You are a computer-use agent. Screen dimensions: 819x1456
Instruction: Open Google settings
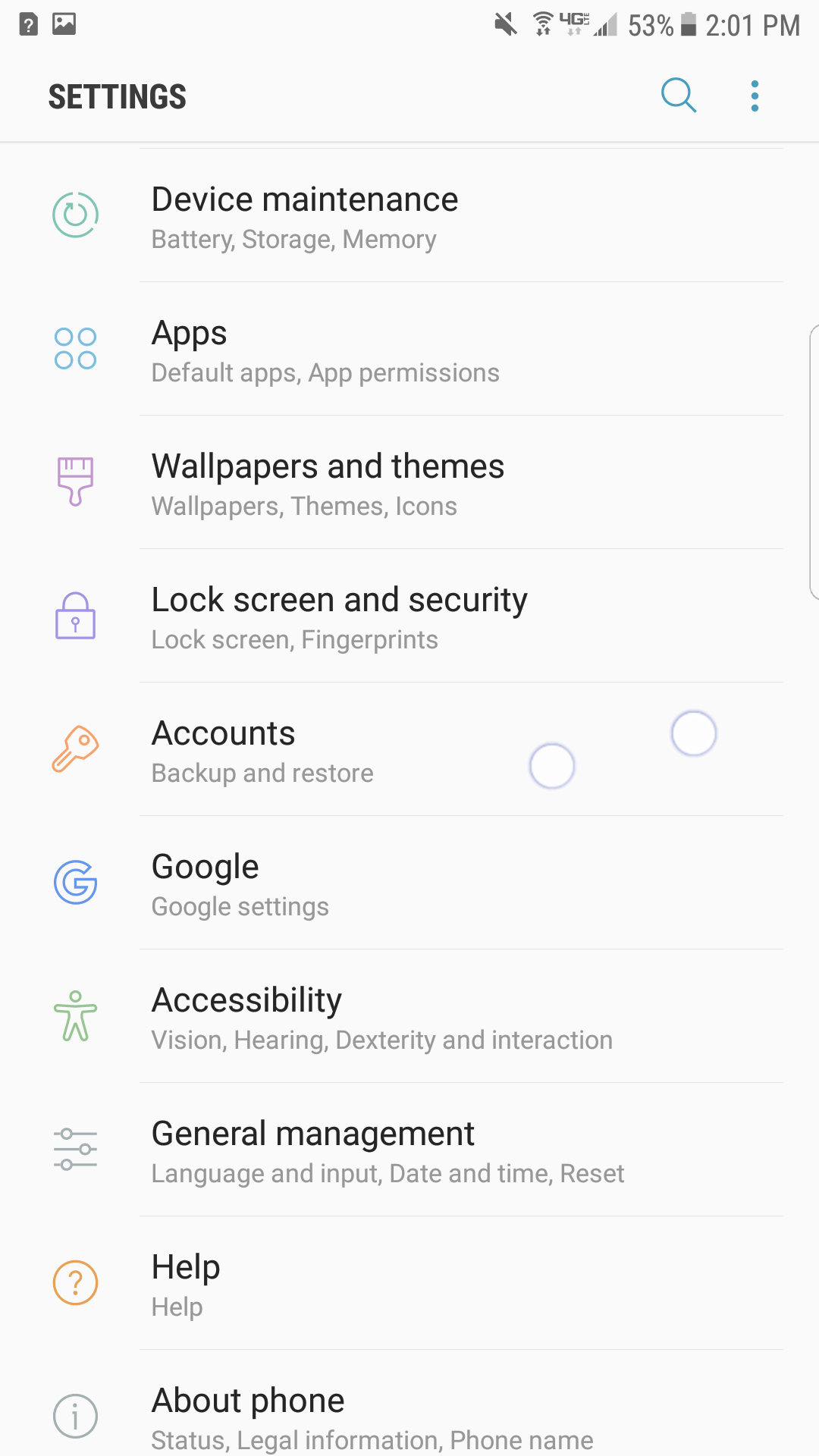point(240,883)
